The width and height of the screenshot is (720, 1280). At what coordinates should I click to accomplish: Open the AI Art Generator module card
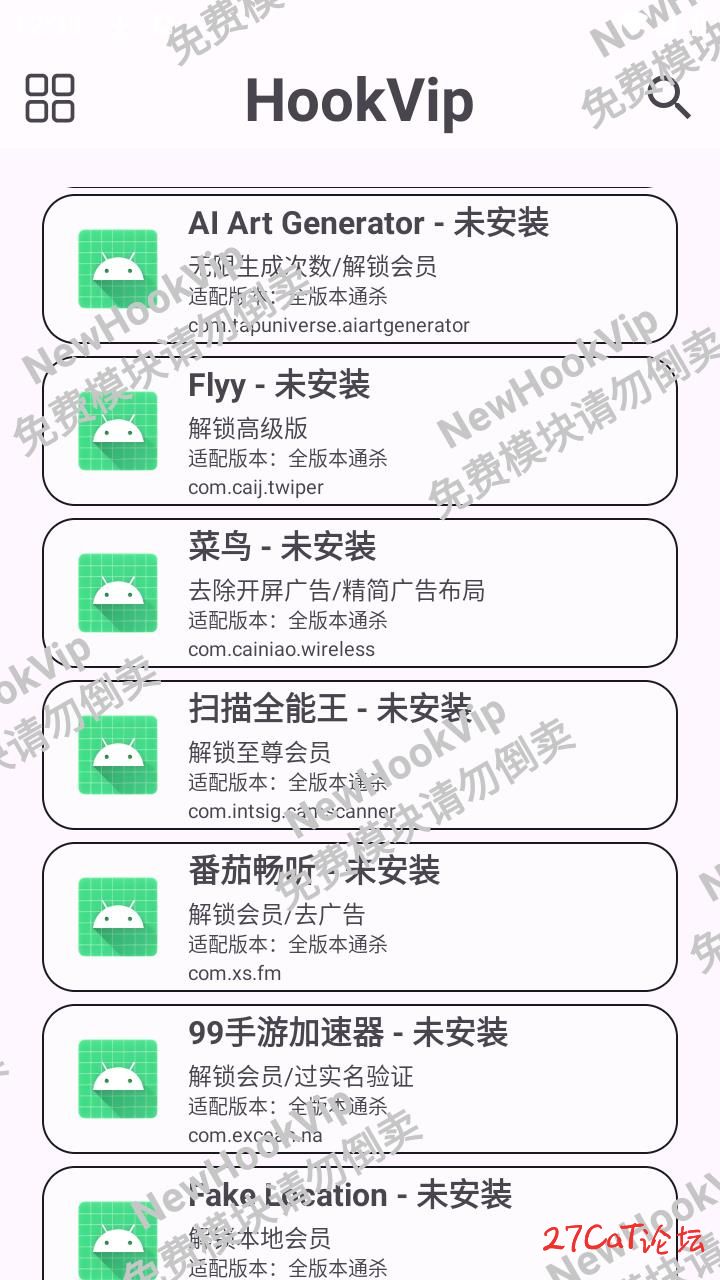click(x=360, y=269)
